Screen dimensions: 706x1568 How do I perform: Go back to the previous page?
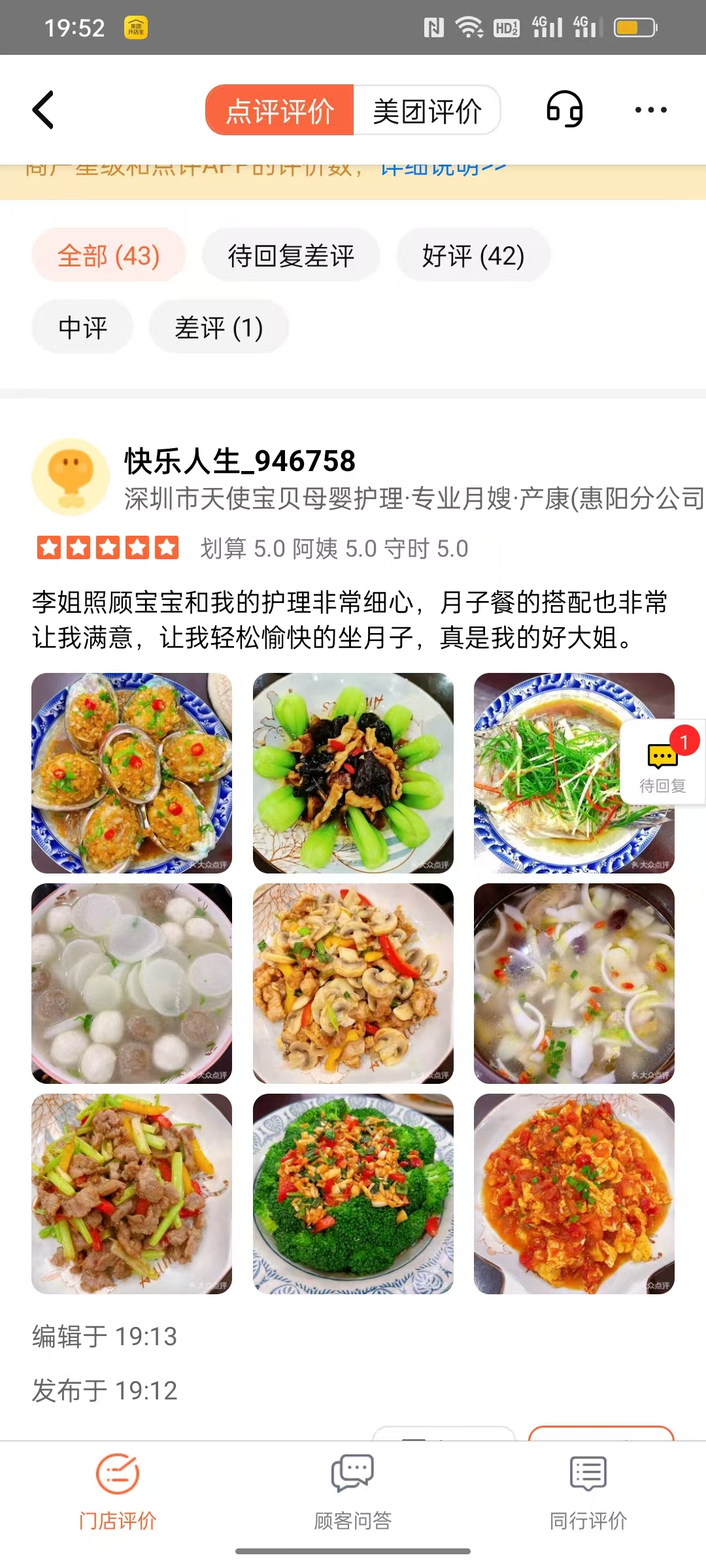(44, 110)
